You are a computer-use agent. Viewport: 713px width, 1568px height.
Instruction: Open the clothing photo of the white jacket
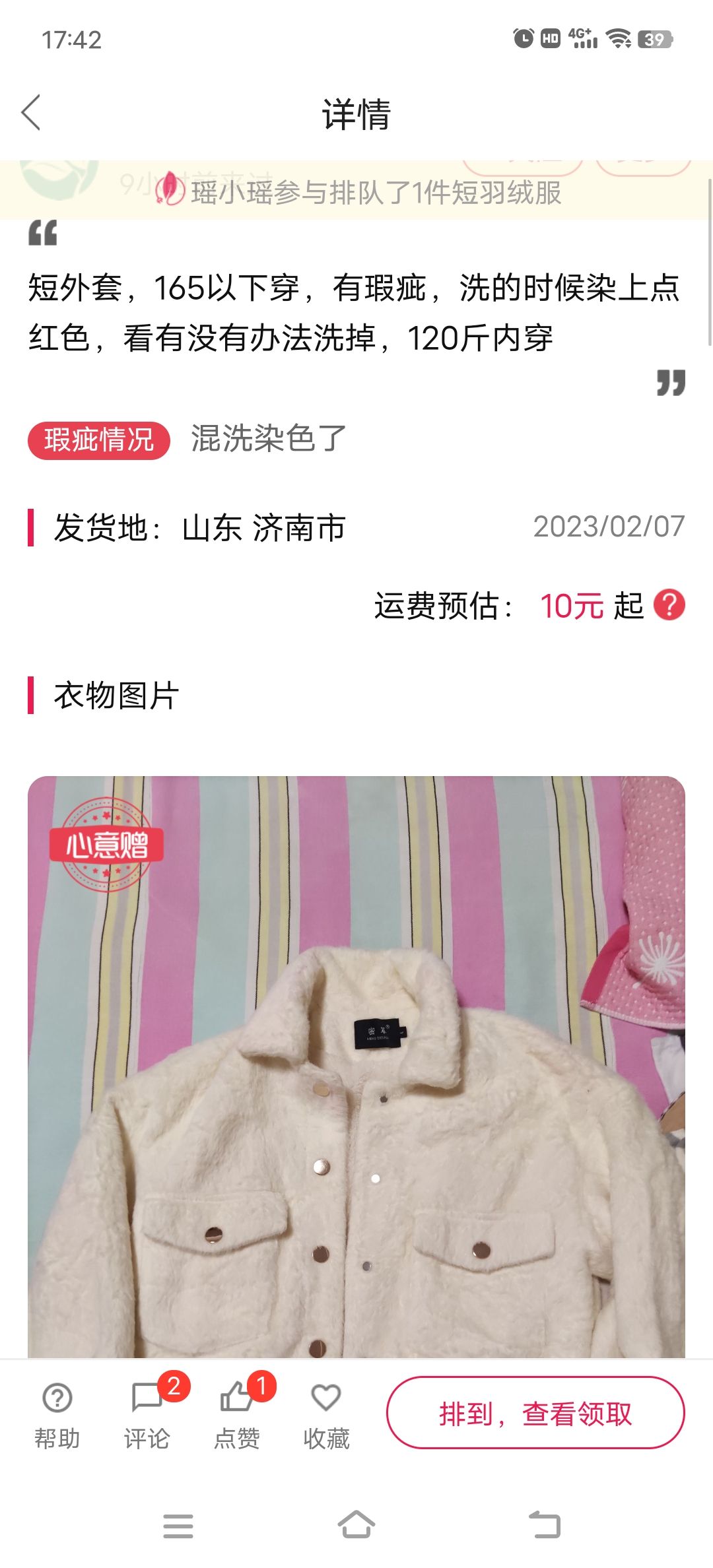[356, 1066]
